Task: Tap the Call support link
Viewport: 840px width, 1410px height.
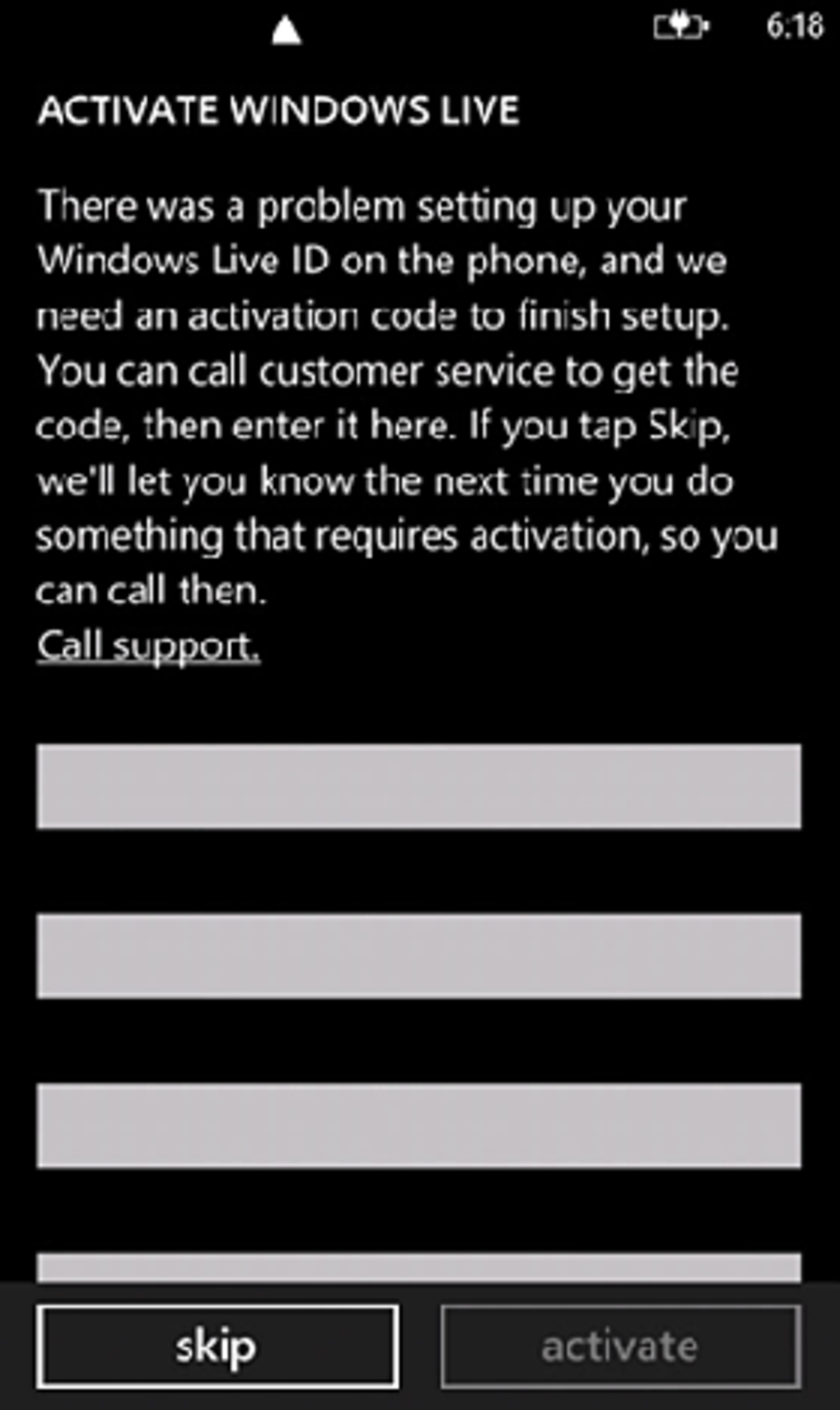Action: click(149, 646)
